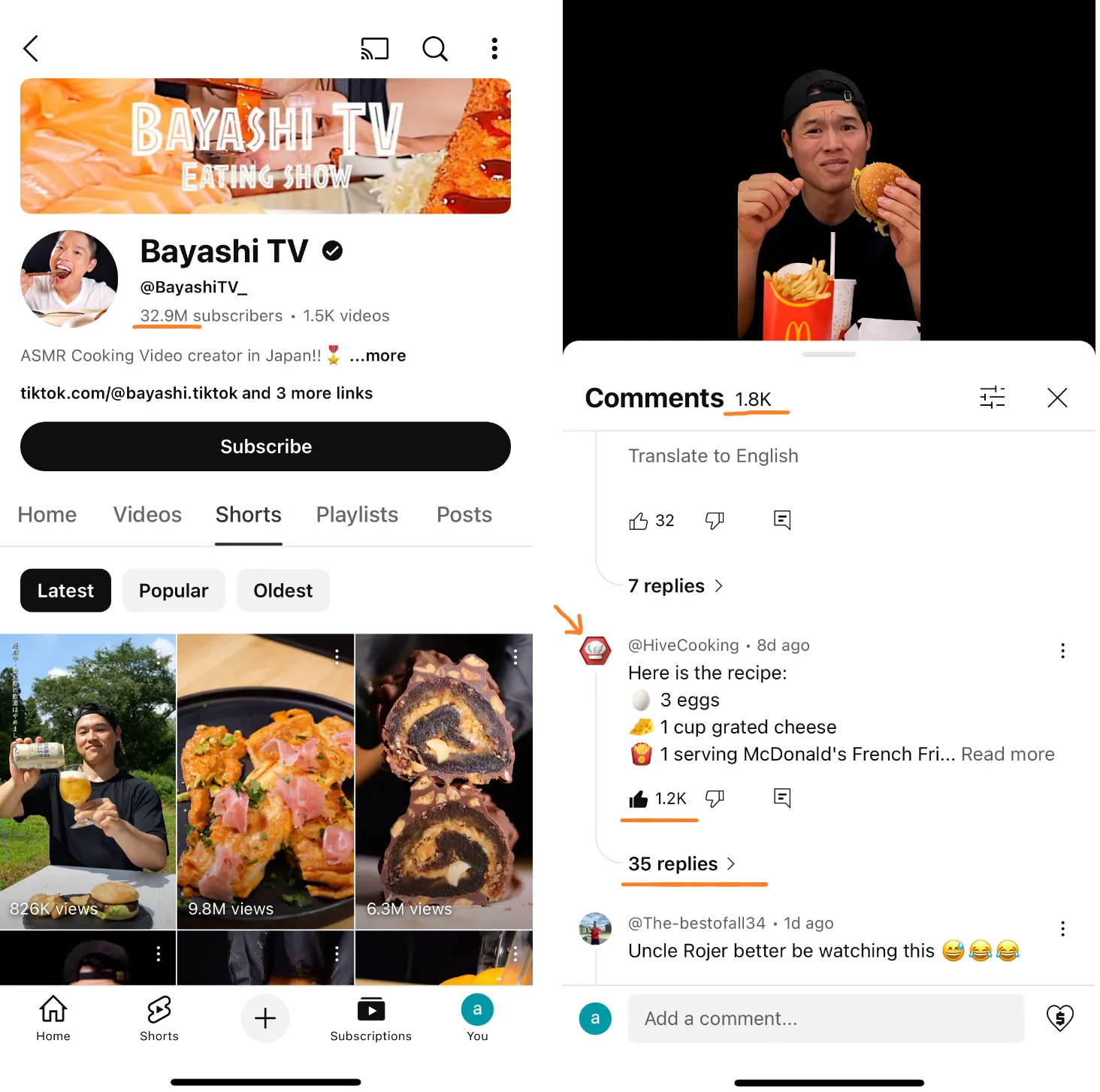1100x1092 pixels.
Task: Open the Short with 9.8M views
Action: [265, 782]
